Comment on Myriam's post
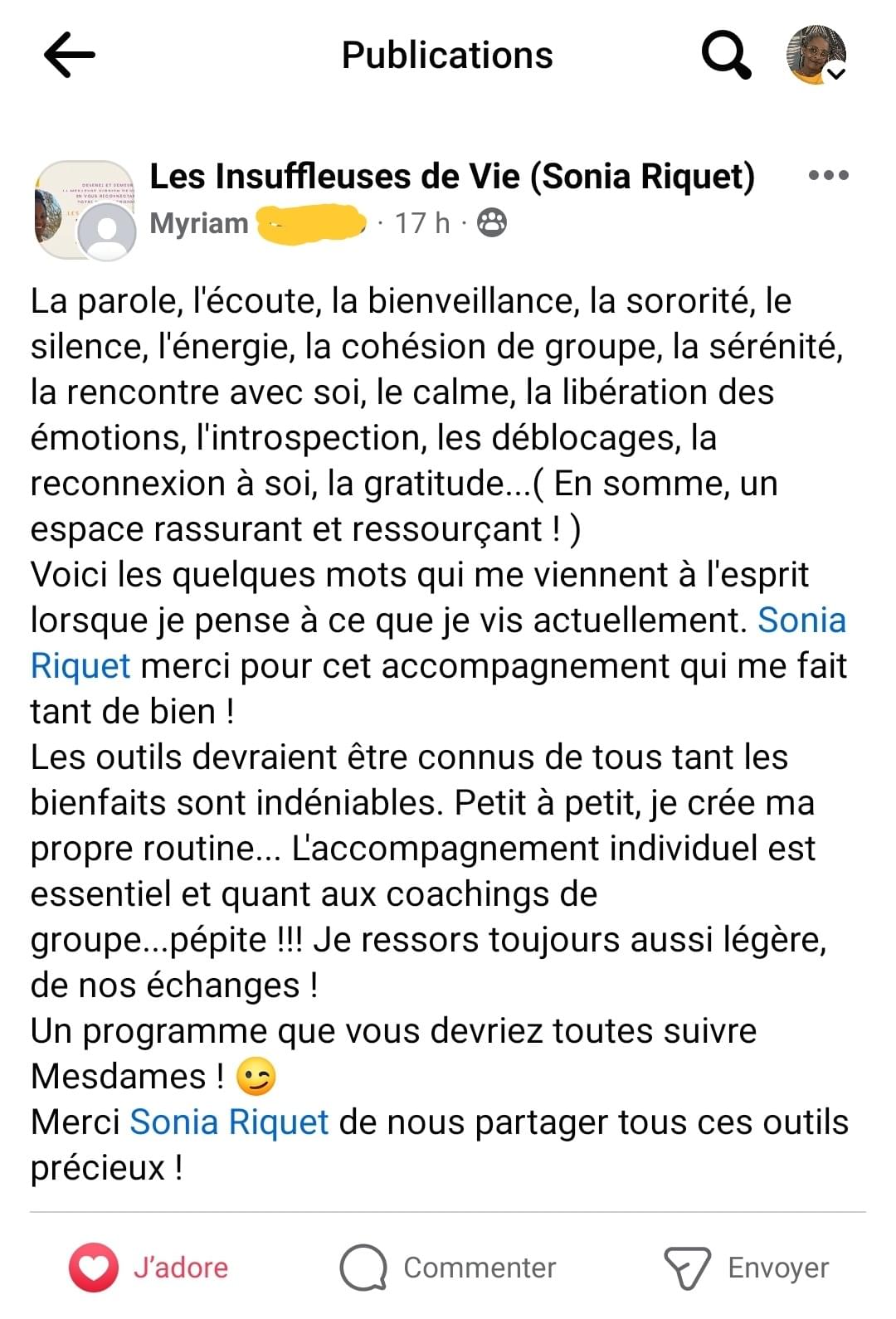 pyautogui.click(x=448, y=1267)
